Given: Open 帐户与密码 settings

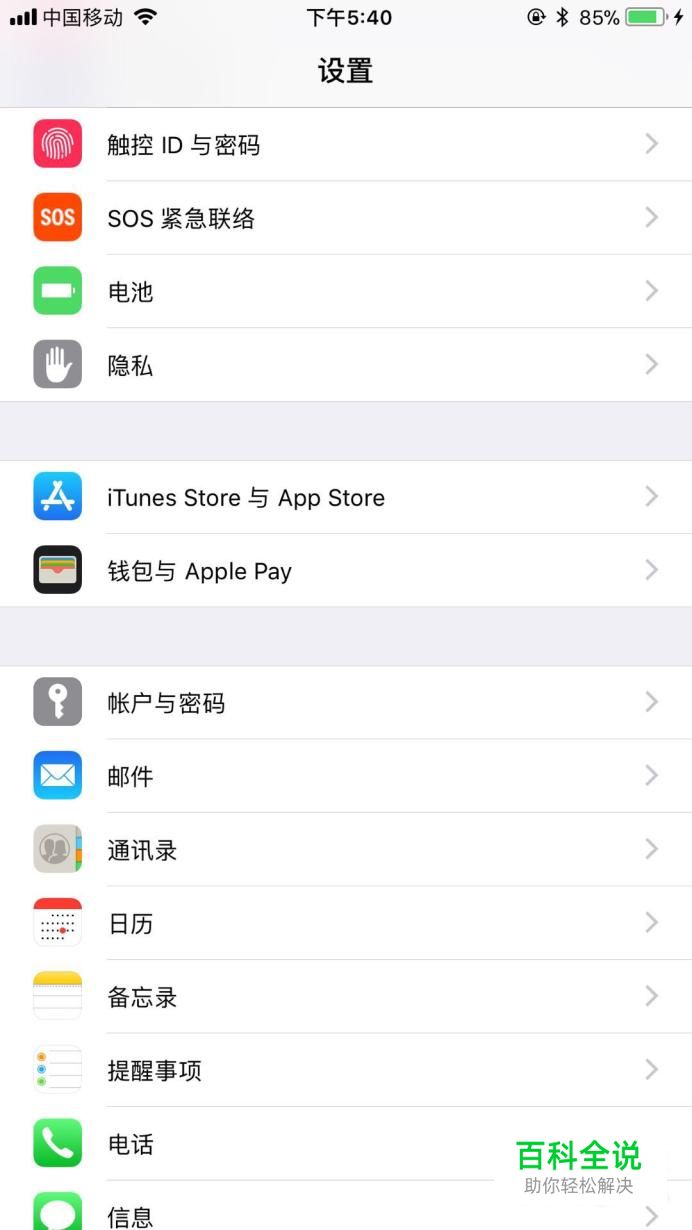Looking at the screenshot, I should coord(346,702).
